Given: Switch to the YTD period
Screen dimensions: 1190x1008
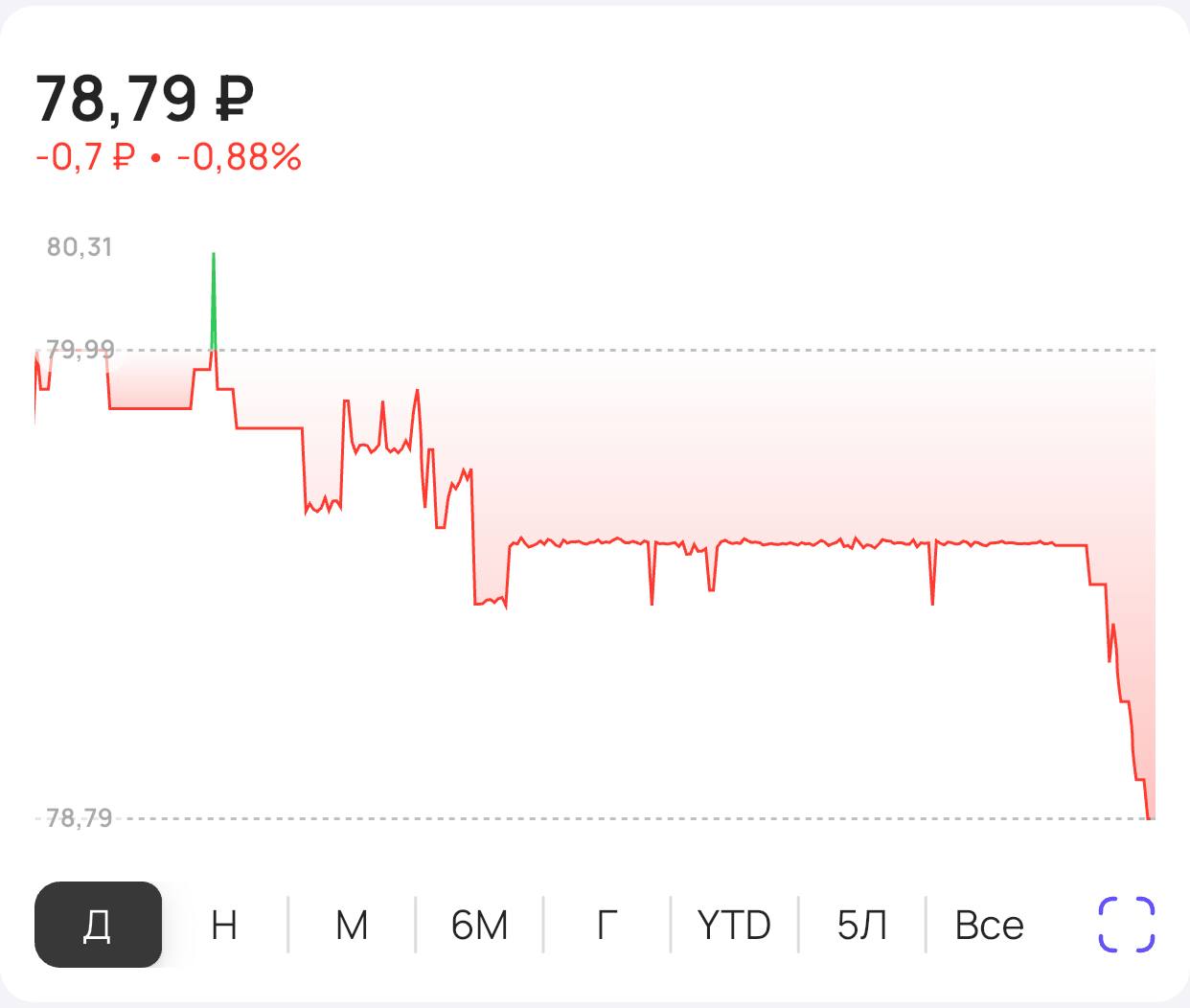Looking at the screenshot, I should coord(734,925).
